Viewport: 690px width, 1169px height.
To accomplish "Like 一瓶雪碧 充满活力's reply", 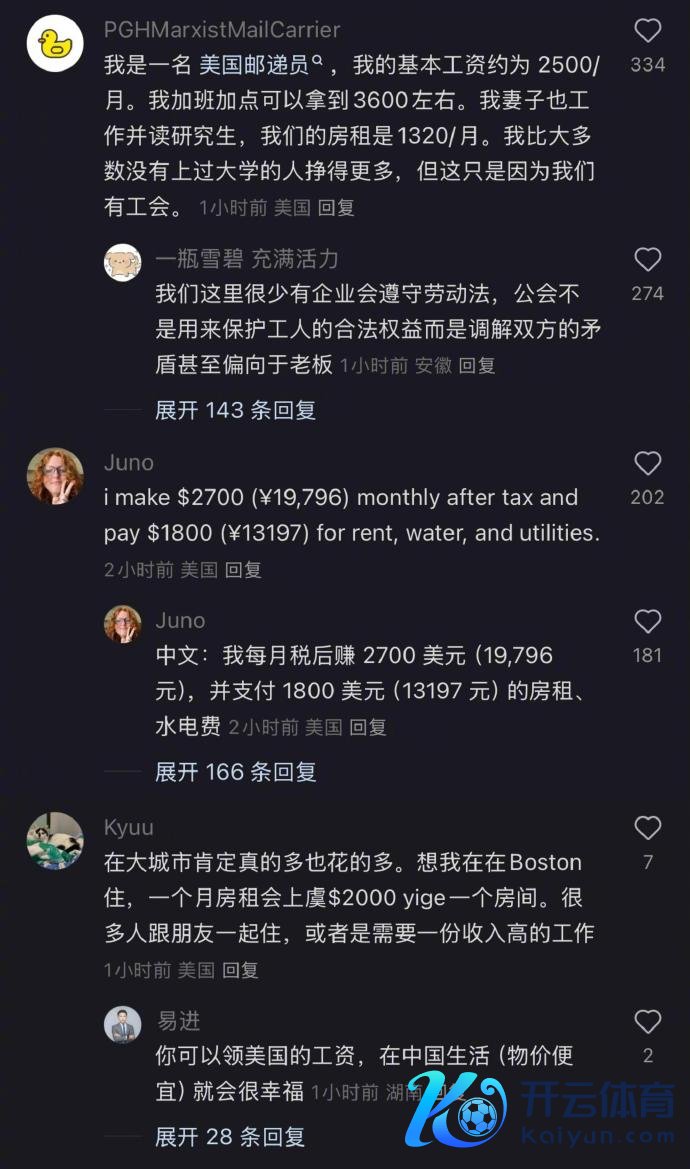I will (648, 260).
